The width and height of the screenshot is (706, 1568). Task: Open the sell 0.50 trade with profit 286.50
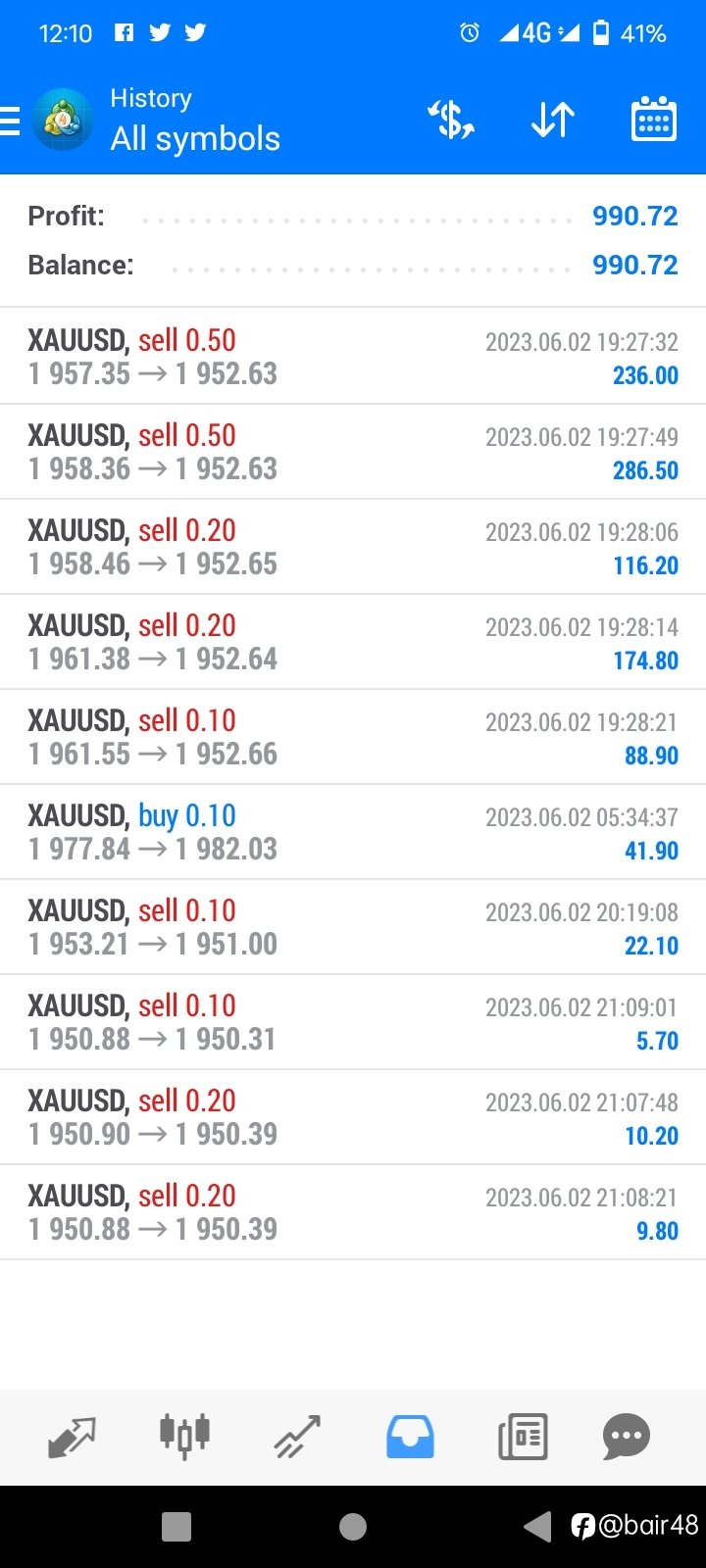[353, 452]
